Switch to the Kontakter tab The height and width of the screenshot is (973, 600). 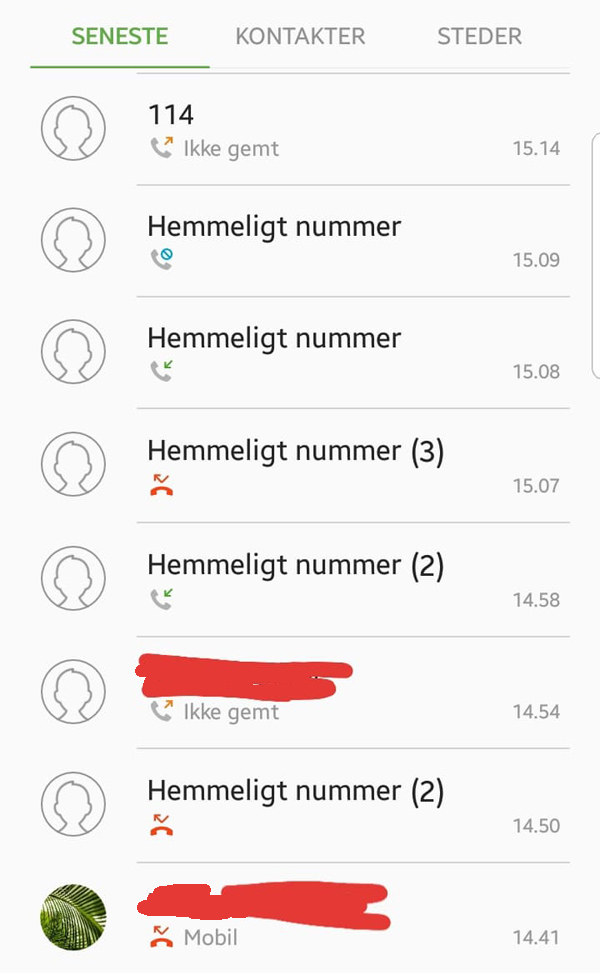coord(300,37)
